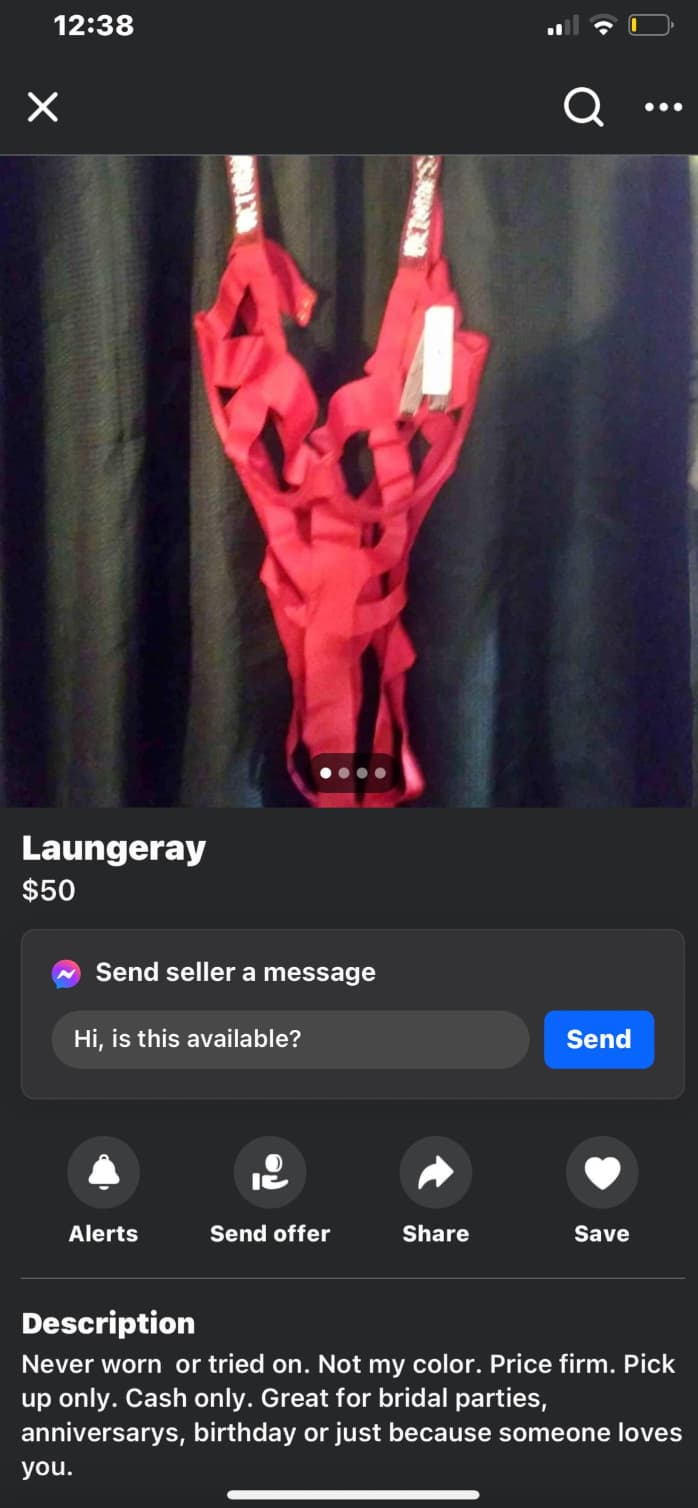Close the Laungeray listing

tap(42, 106)
